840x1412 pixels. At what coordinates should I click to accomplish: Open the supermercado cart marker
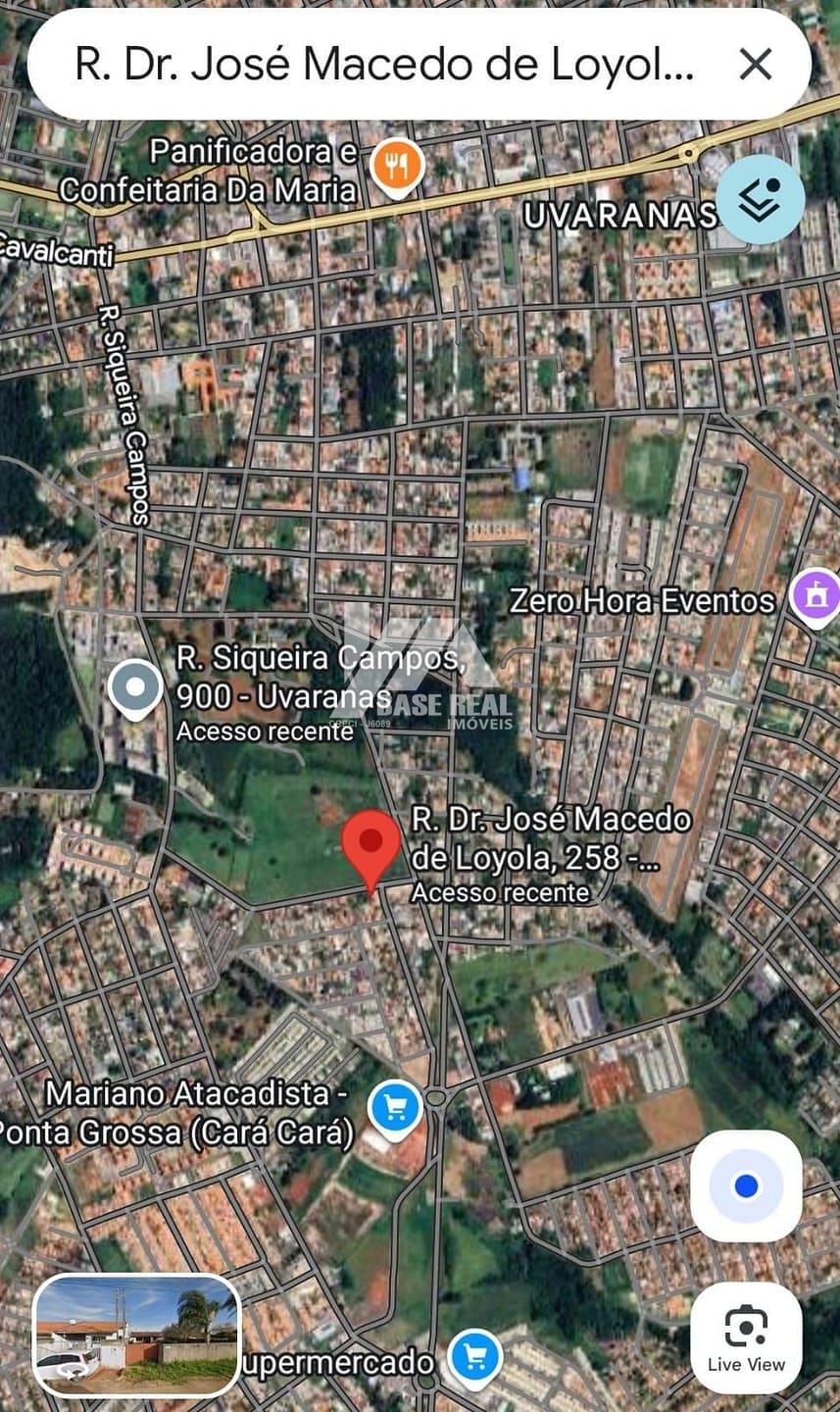click(x=475, y=1358)
